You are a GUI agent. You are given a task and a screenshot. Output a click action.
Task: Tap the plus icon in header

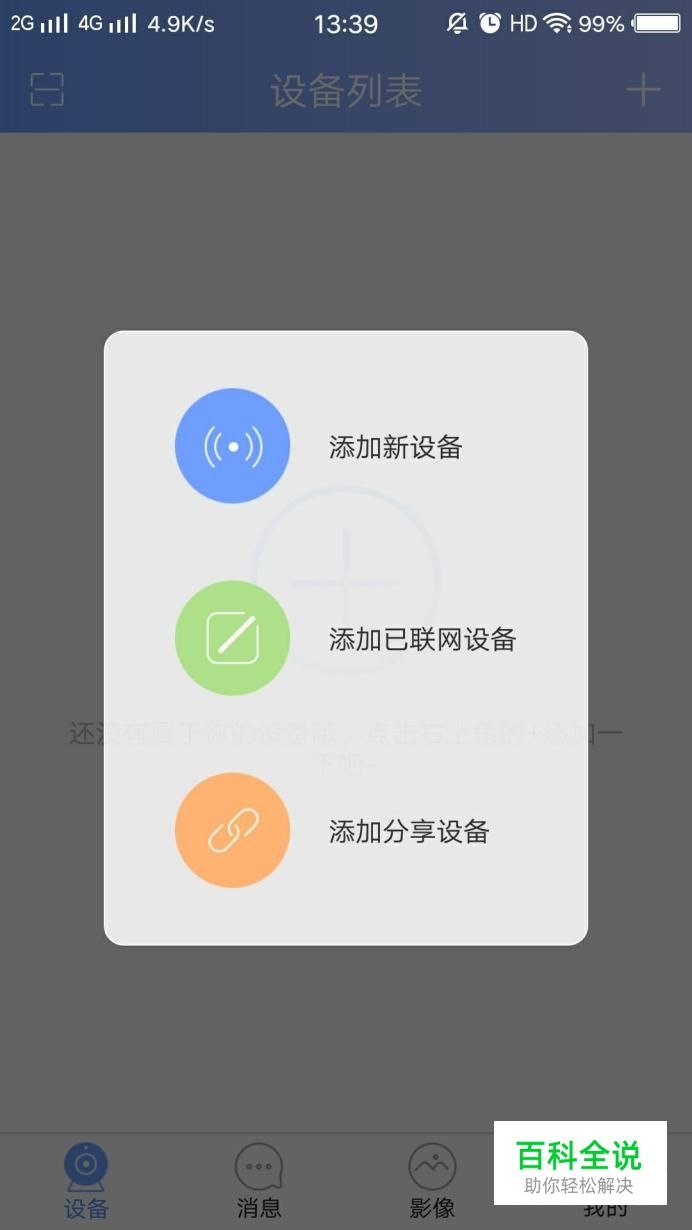click(x=643, y=90)
